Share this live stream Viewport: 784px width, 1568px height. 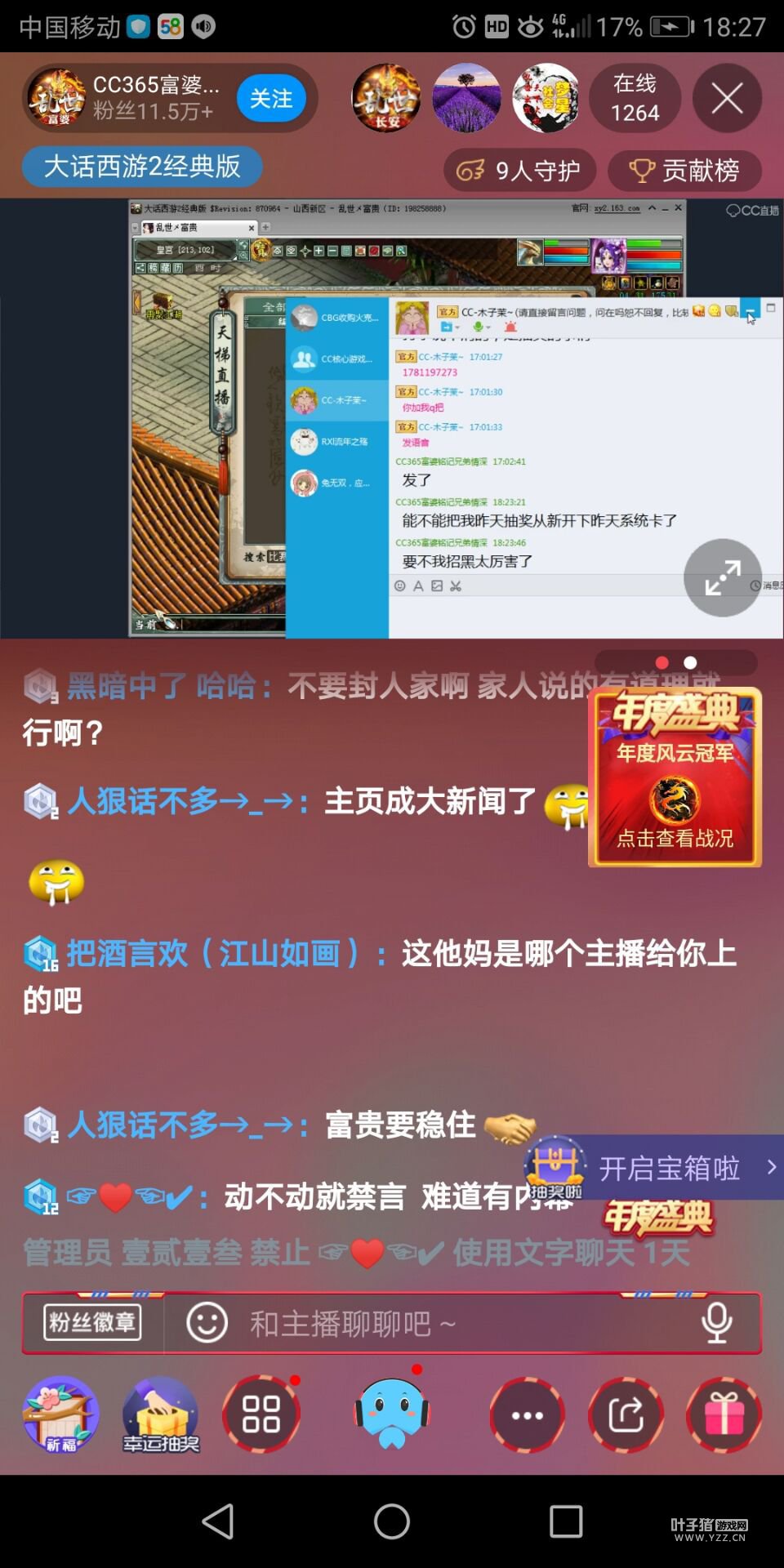(x=626, y=1415)
